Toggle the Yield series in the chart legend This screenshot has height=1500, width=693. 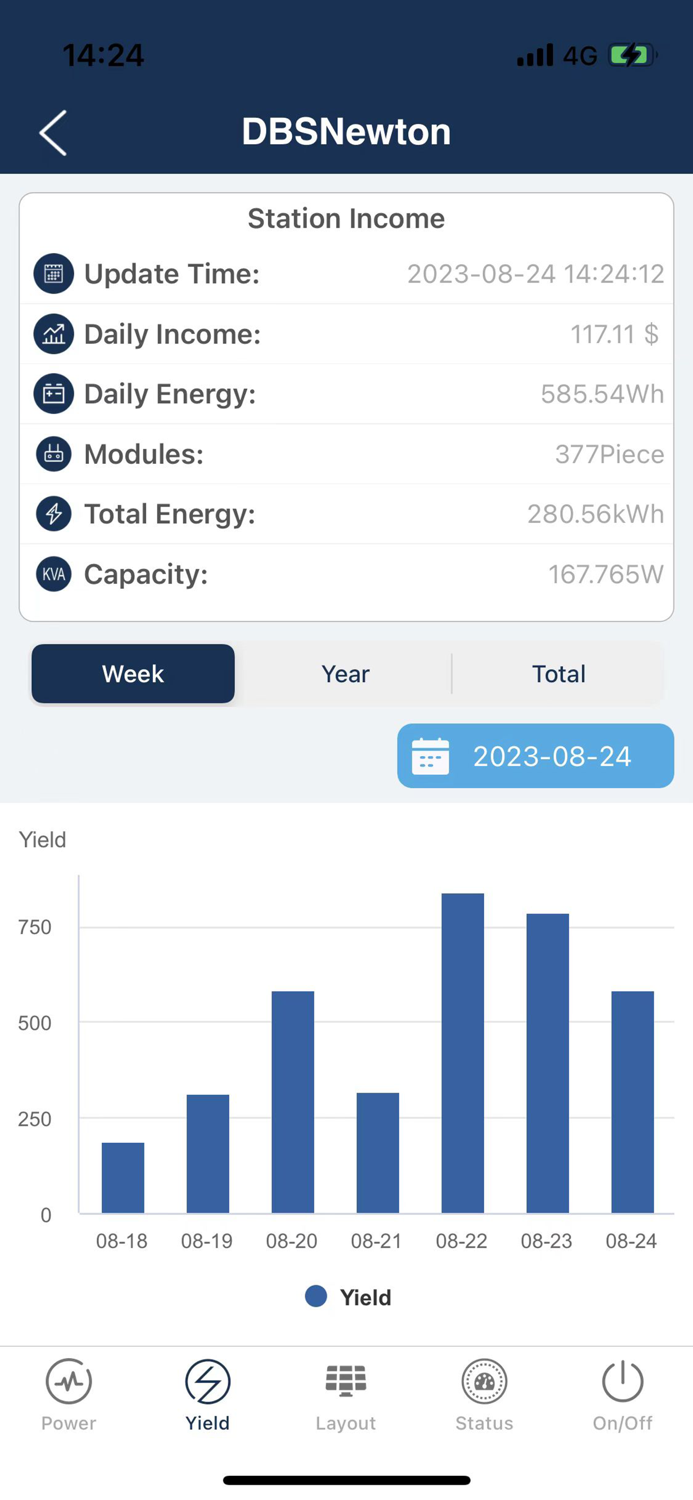click(x=347, y=1297)
